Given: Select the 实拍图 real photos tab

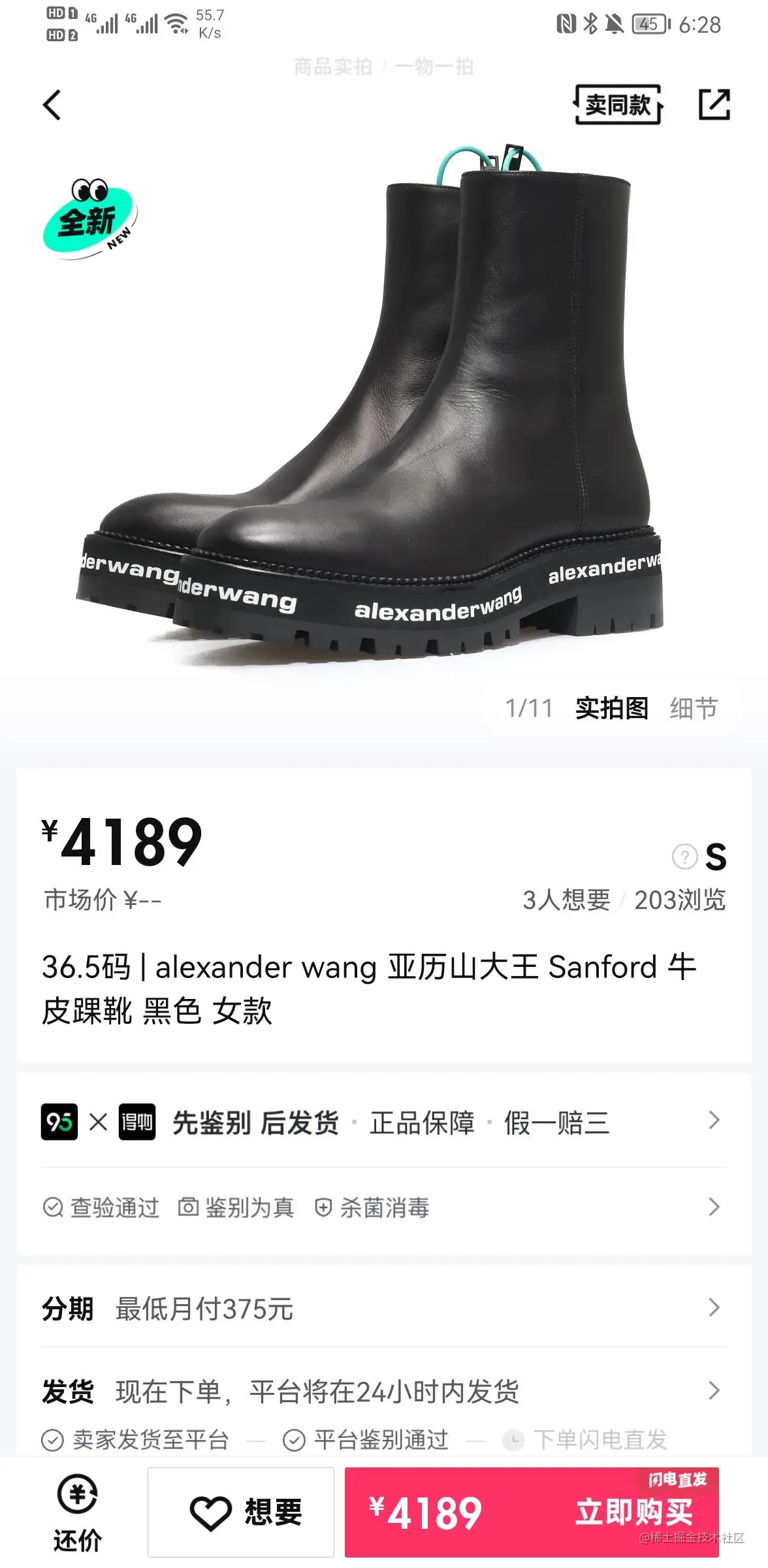Looking at the screenshot, I should click(x=611, y=708).
